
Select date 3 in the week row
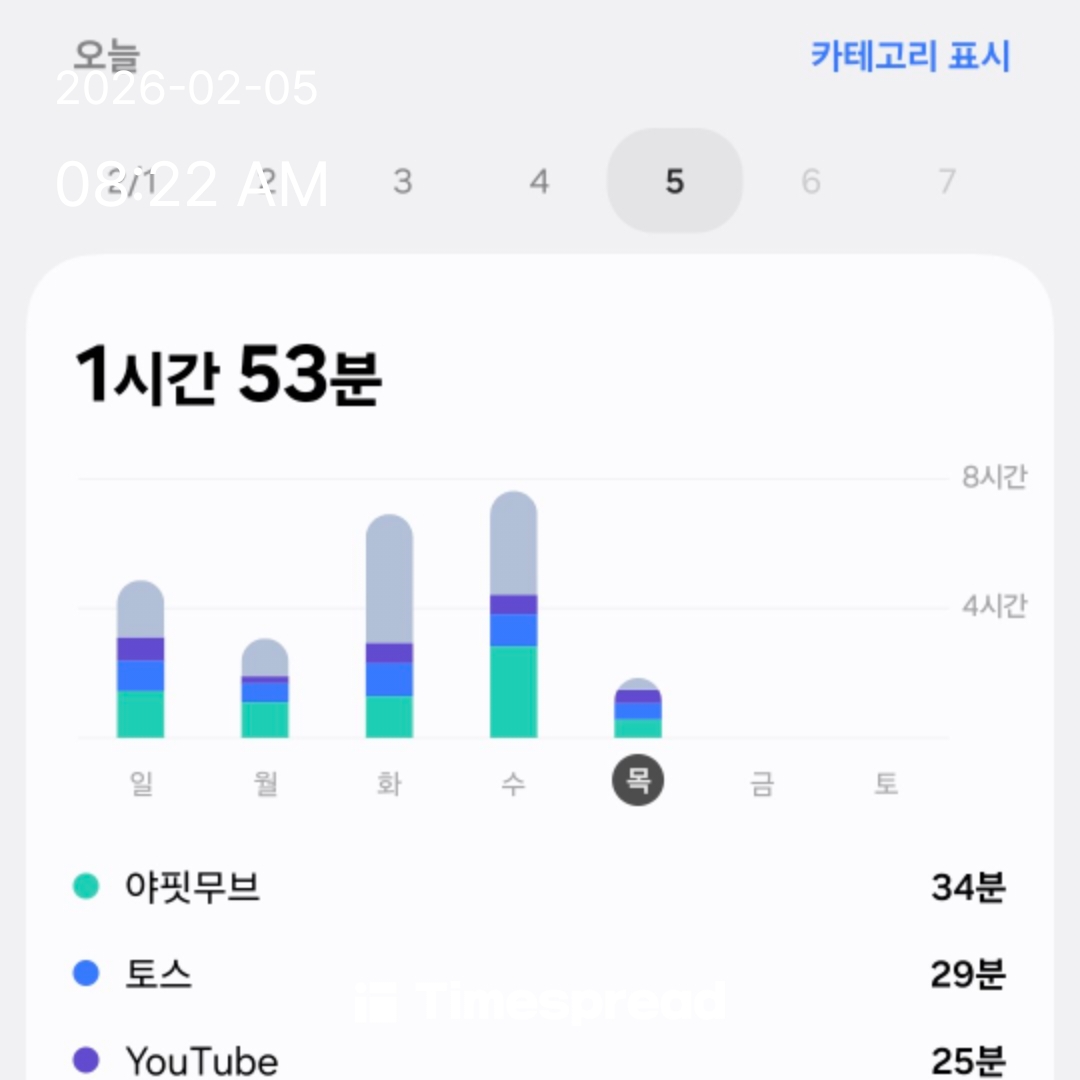403,181
